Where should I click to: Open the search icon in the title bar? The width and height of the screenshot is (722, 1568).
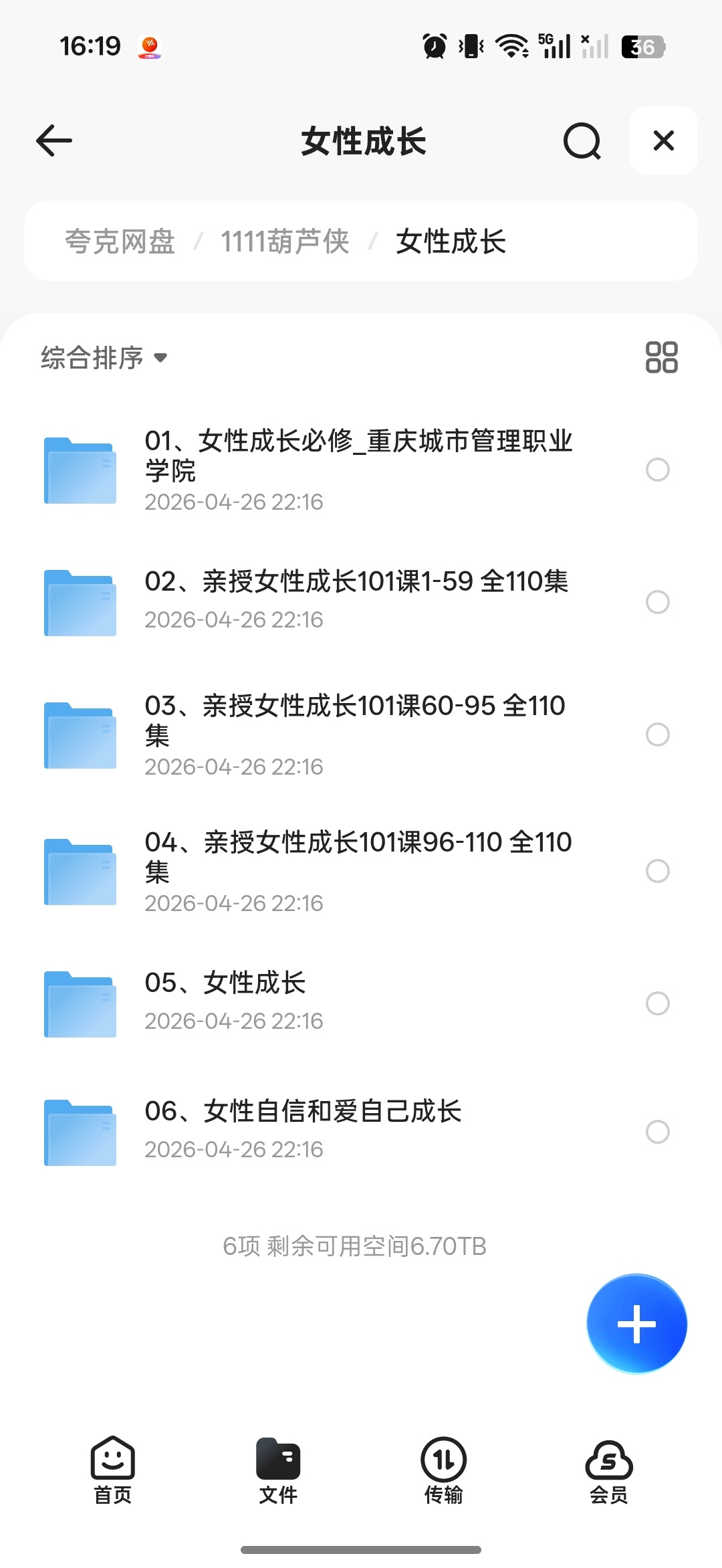[x=582, y=140]
